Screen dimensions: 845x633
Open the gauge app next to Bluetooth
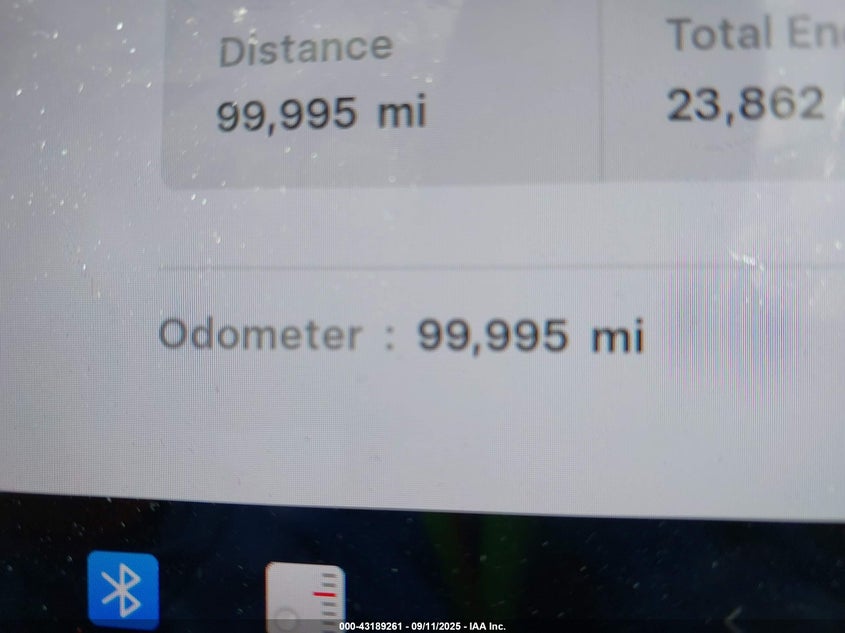click(x=305, y=597)
